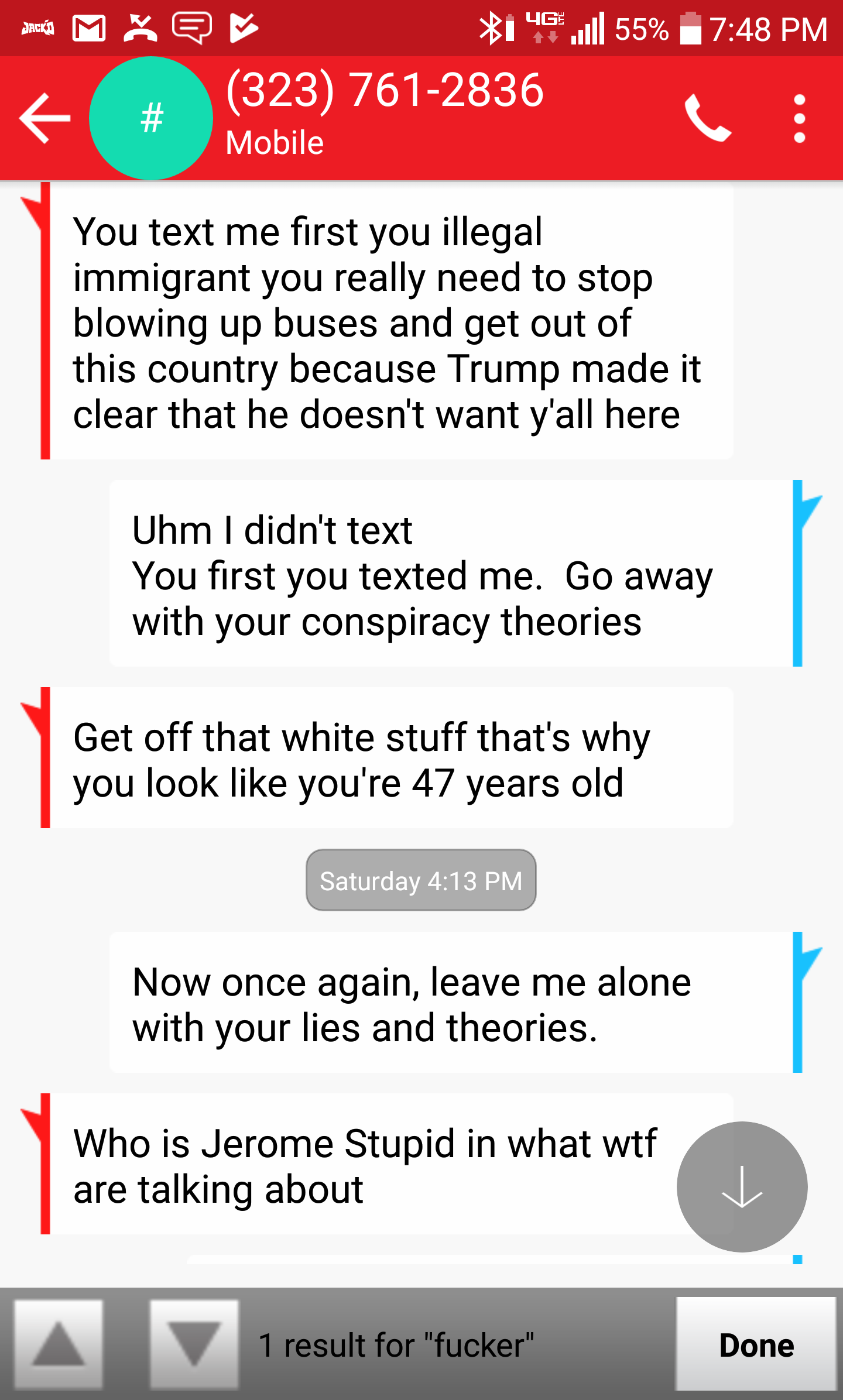Open the three-dot overflow menu
843x1400 pixels.
(800, 119)
